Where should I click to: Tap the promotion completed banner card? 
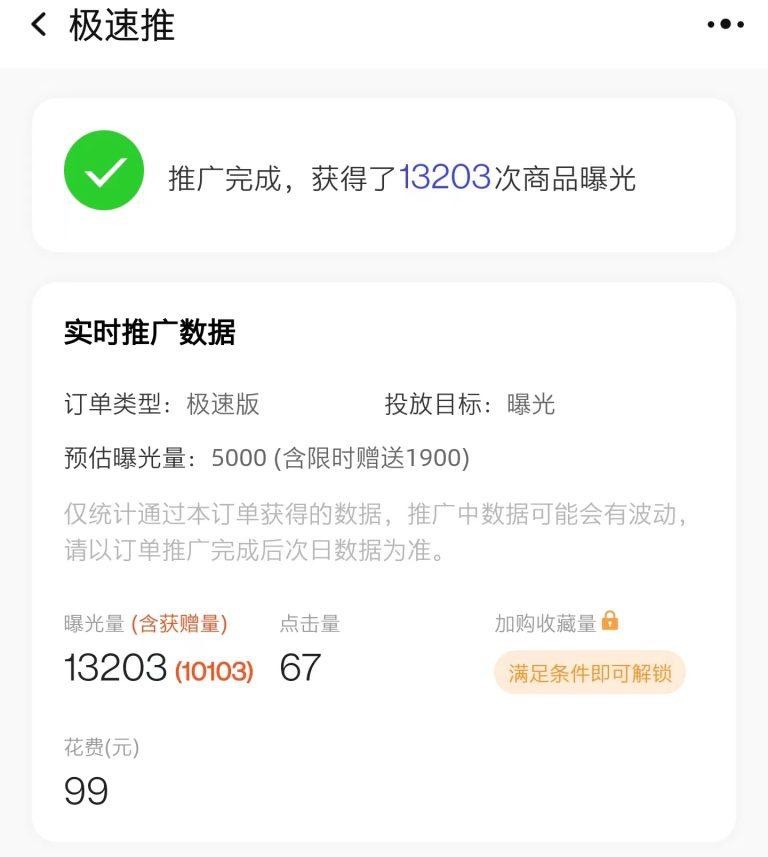(x=384, y=170)
